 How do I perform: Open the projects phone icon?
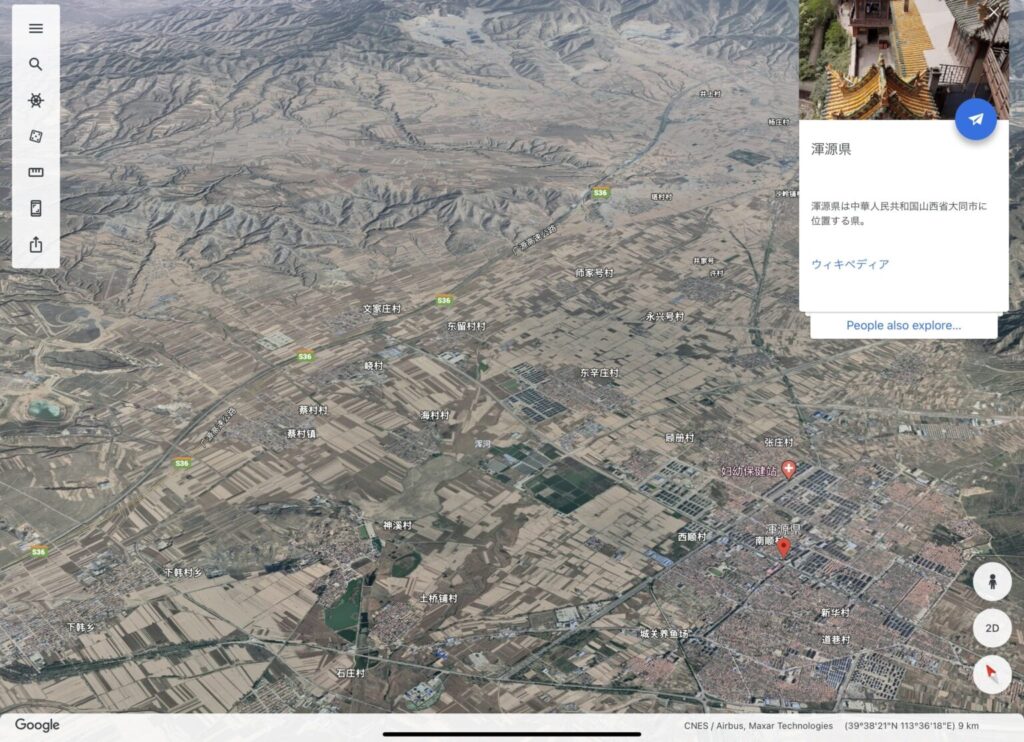[x=36, y=208]
